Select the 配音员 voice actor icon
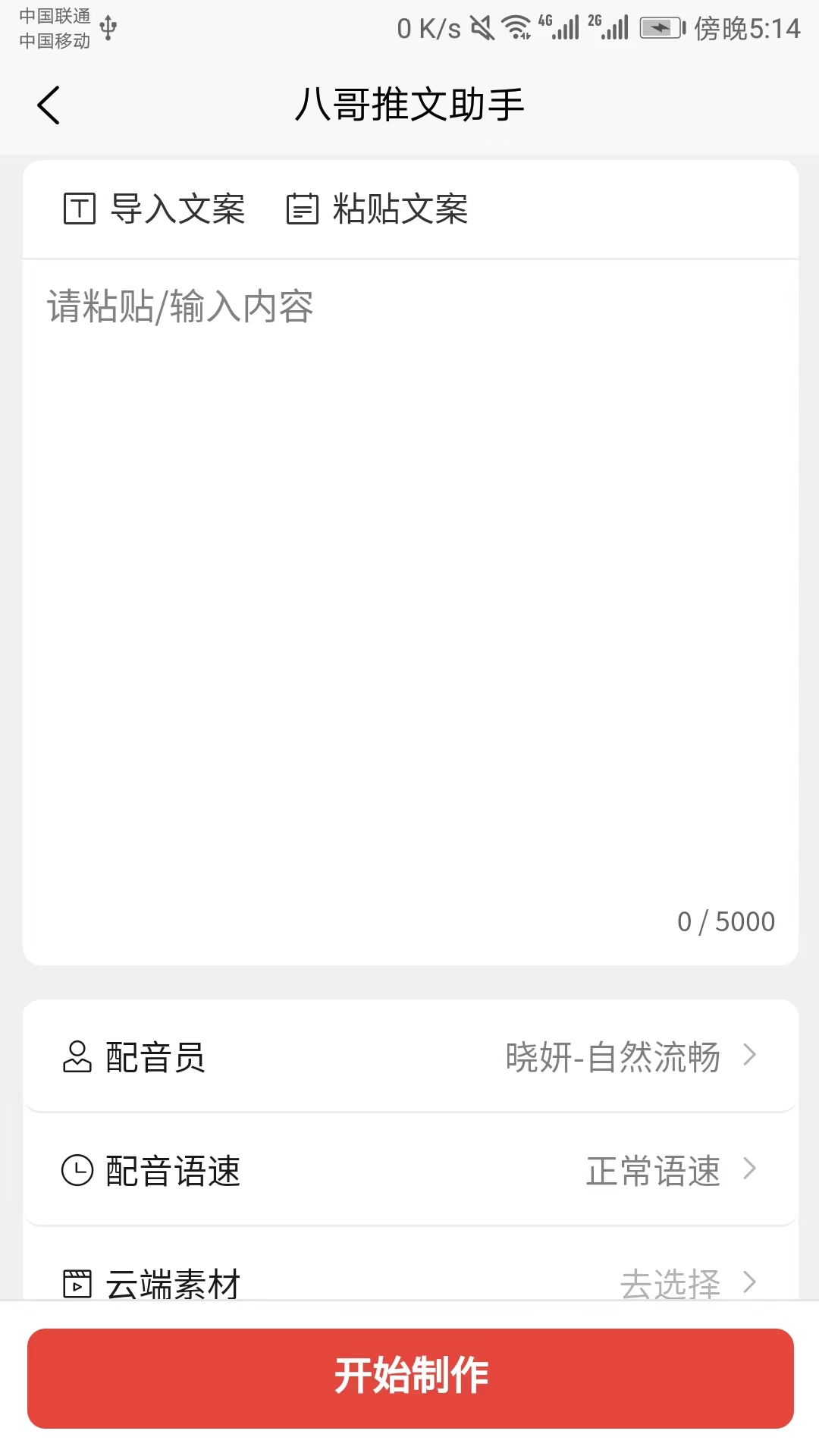This screenshot has height=1456, width=819. [77, 1056]
